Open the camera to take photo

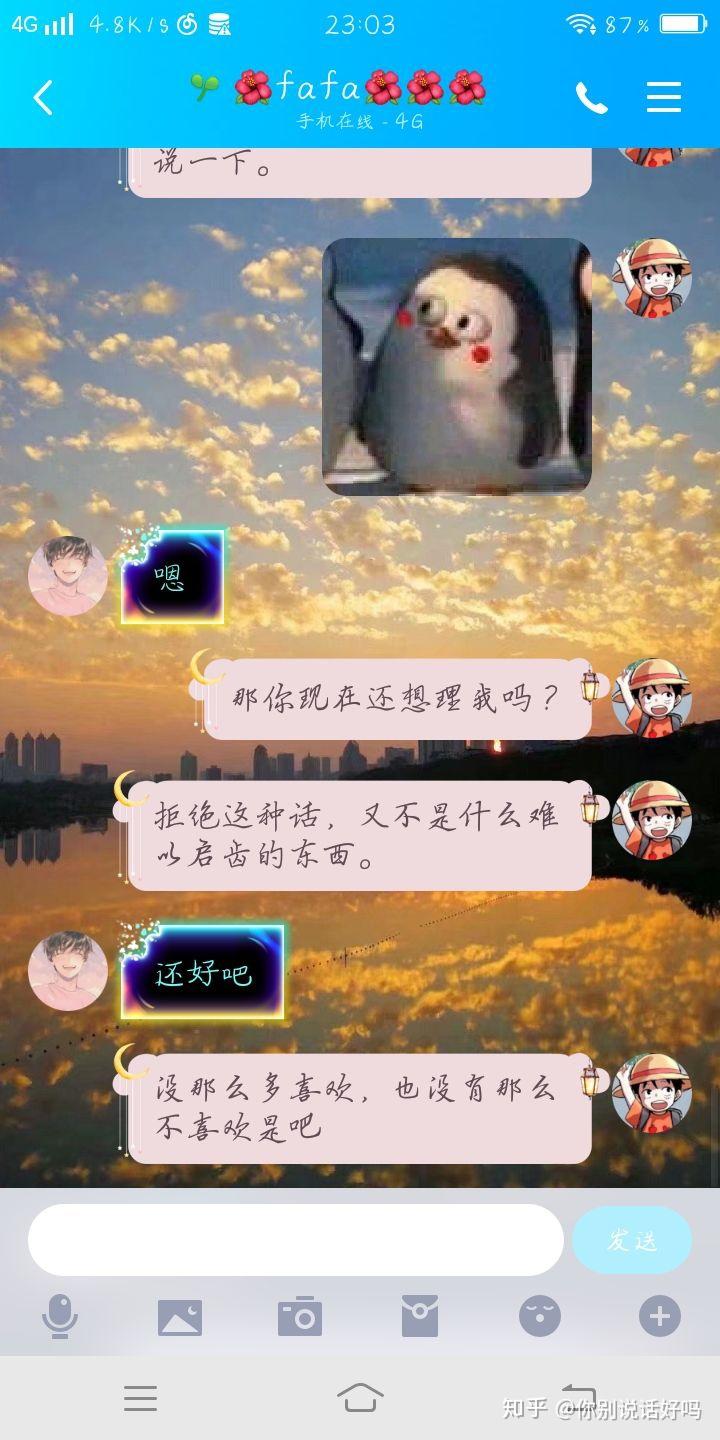tap(300, 1317)
